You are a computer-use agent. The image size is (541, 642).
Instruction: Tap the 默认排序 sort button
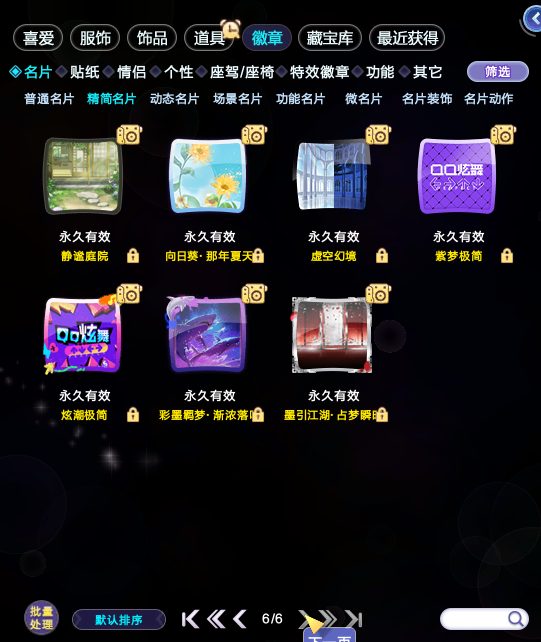119,619
